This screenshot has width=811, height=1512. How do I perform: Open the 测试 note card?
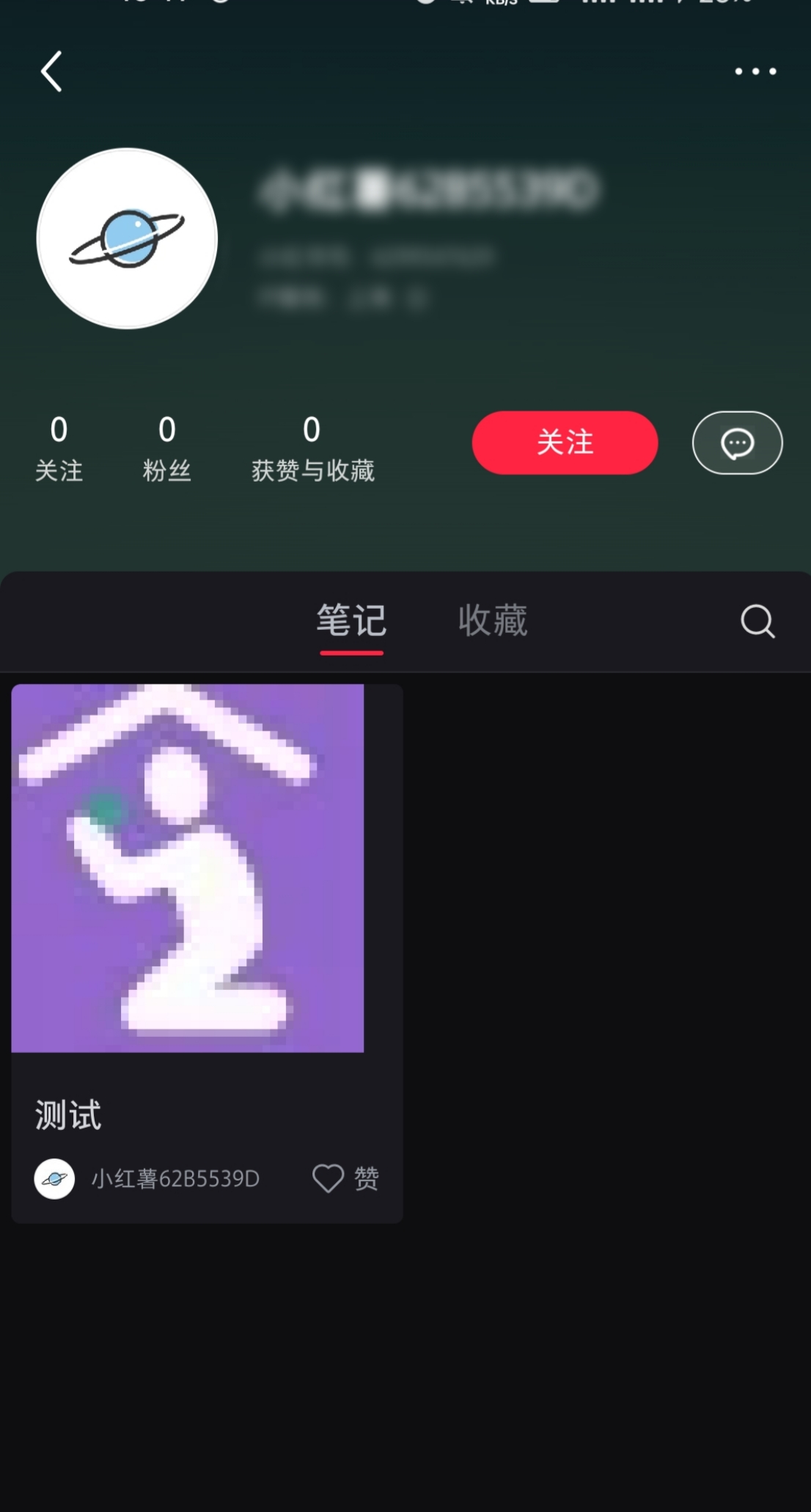click(188, 868)
